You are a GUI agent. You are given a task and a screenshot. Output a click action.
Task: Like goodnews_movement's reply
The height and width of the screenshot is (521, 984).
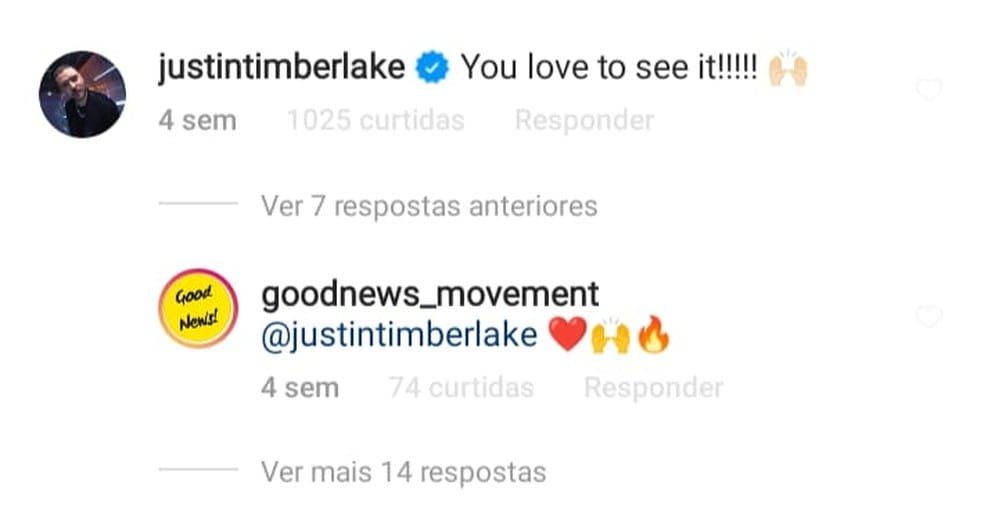(929, 318)
